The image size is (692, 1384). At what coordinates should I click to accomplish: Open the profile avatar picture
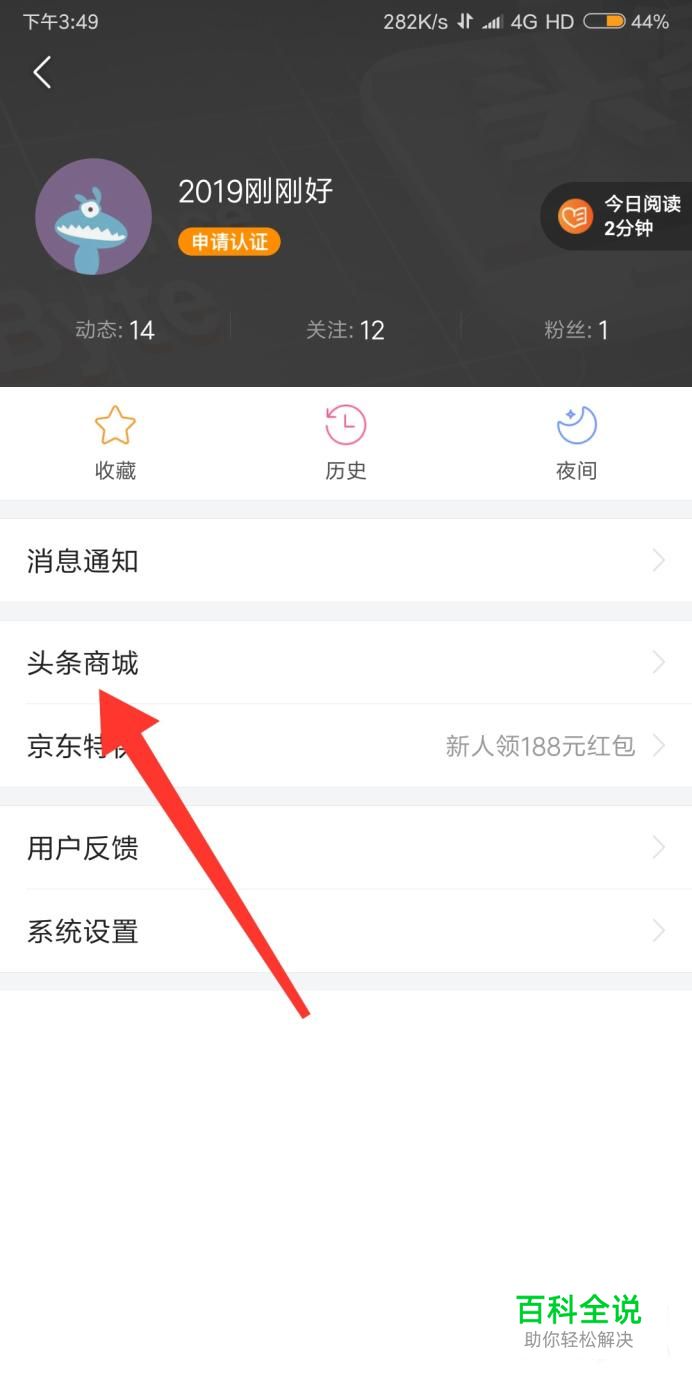click(x=93, y=216)
